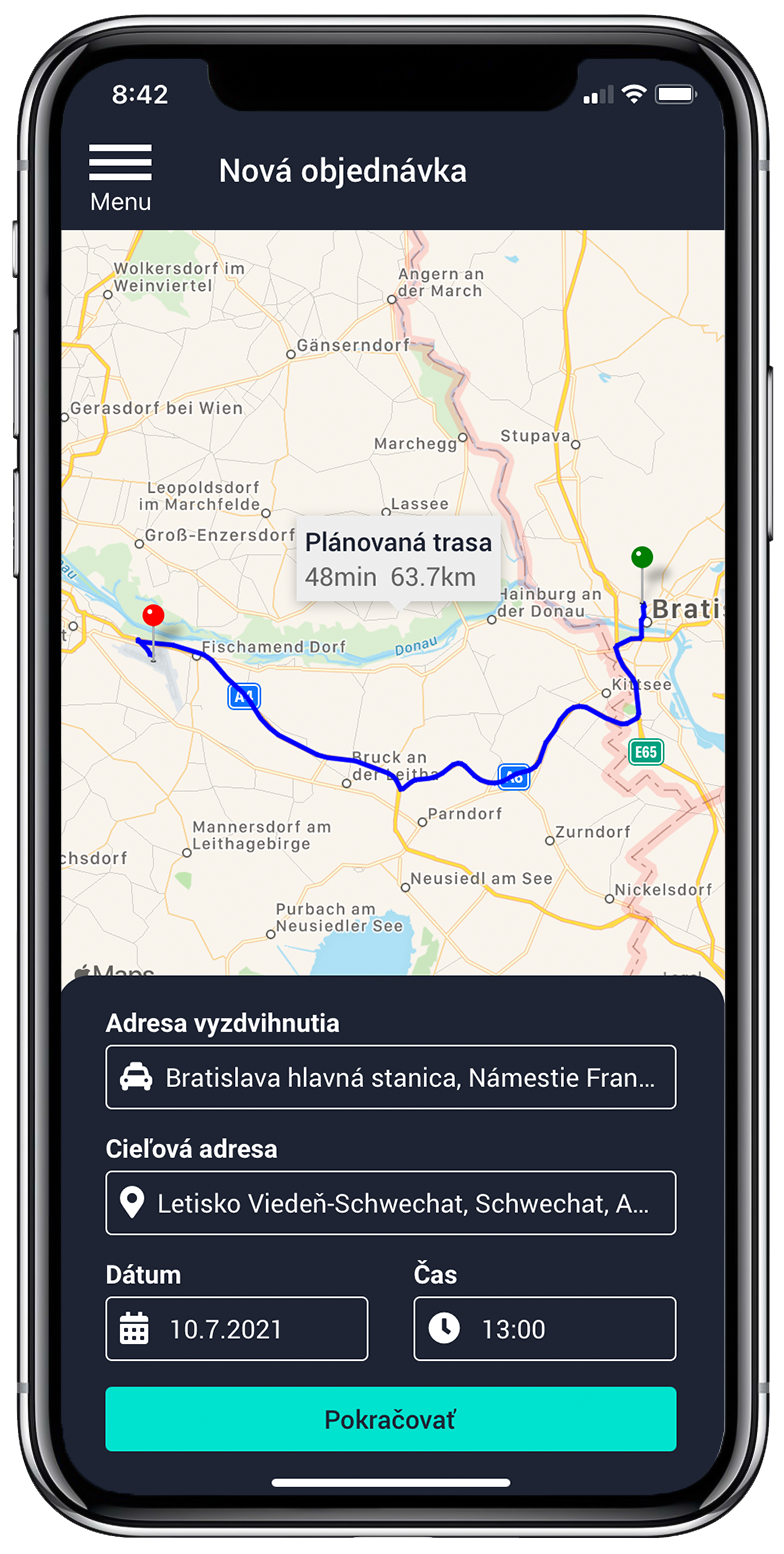Tap the Pokračovať button
This screenshot has width=784, height=1554.
[x=390, y=1419]
